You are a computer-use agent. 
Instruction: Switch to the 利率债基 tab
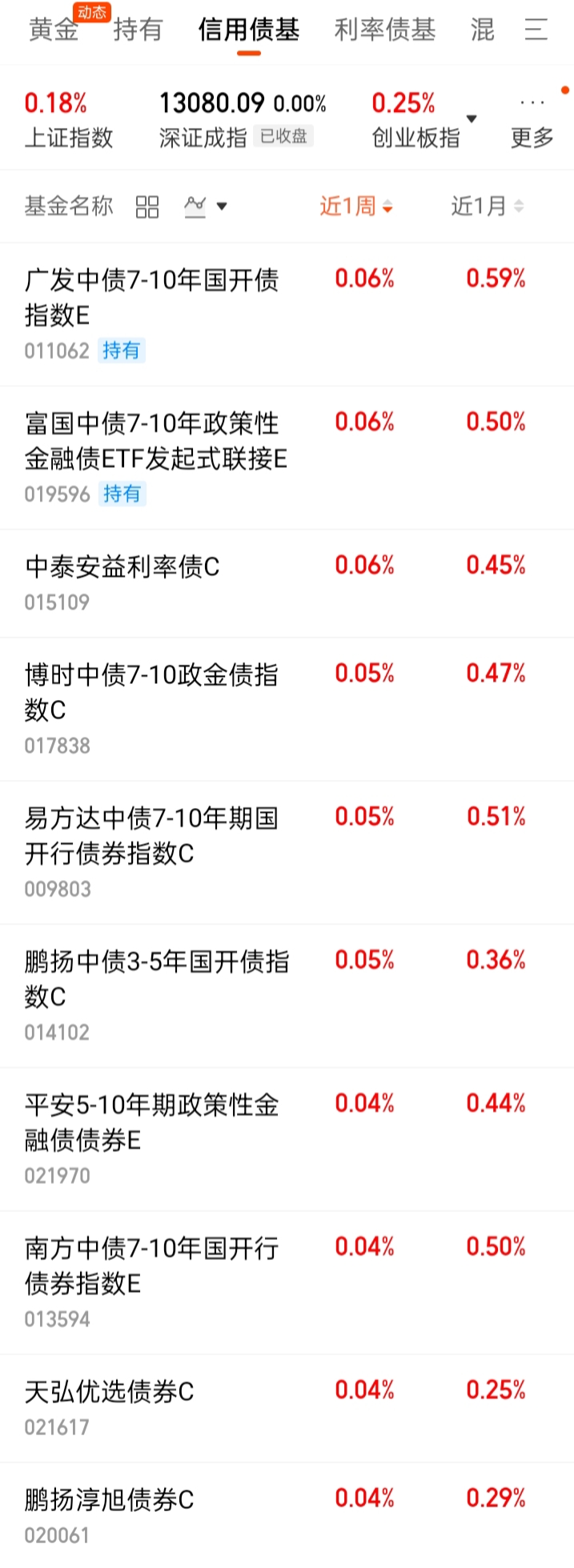click(x=384, y=30)
